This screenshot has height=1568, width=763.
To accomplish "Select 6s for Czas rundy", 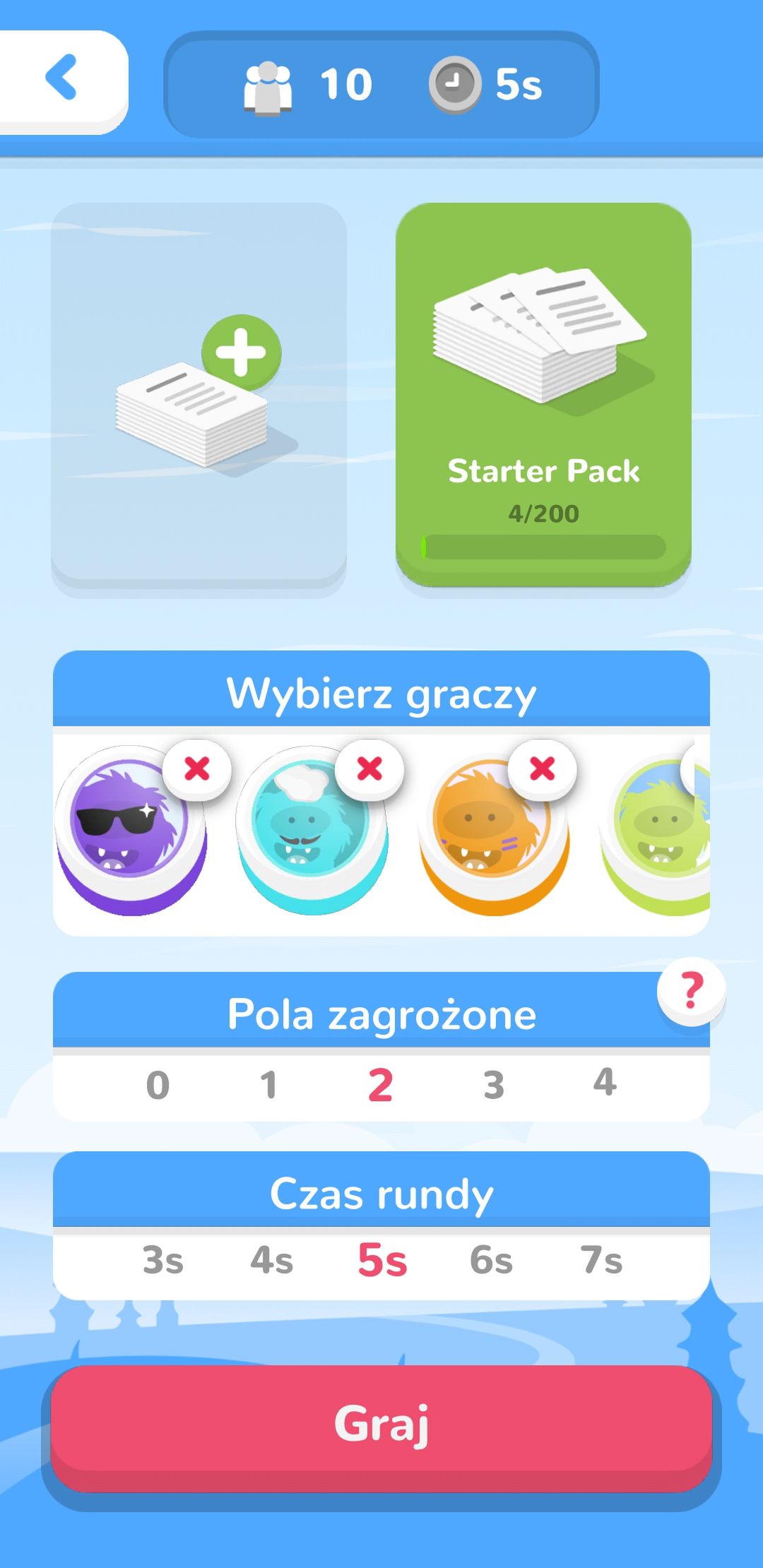I will pos(492,1260).
